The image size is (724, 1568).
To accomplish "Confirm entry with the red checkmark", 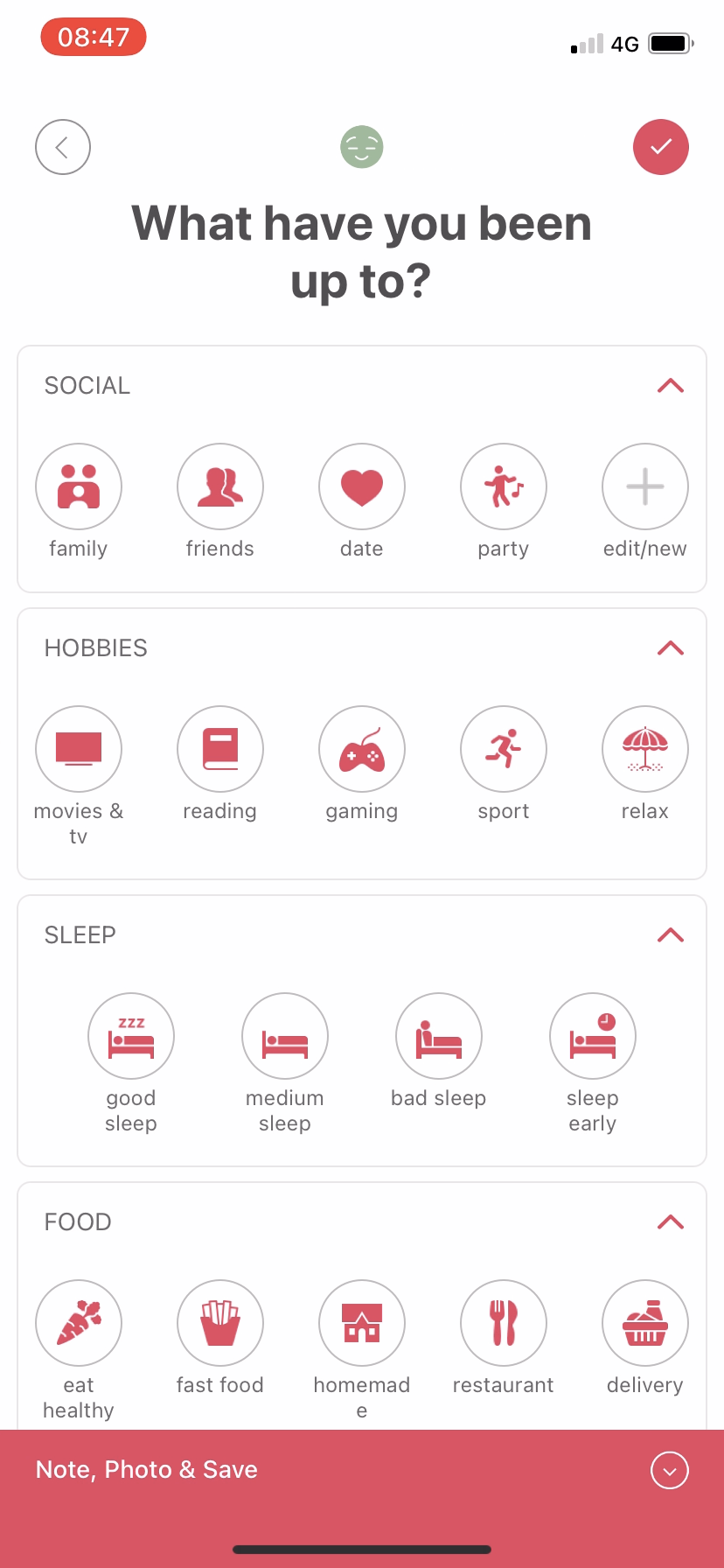I will coord(661,147).
